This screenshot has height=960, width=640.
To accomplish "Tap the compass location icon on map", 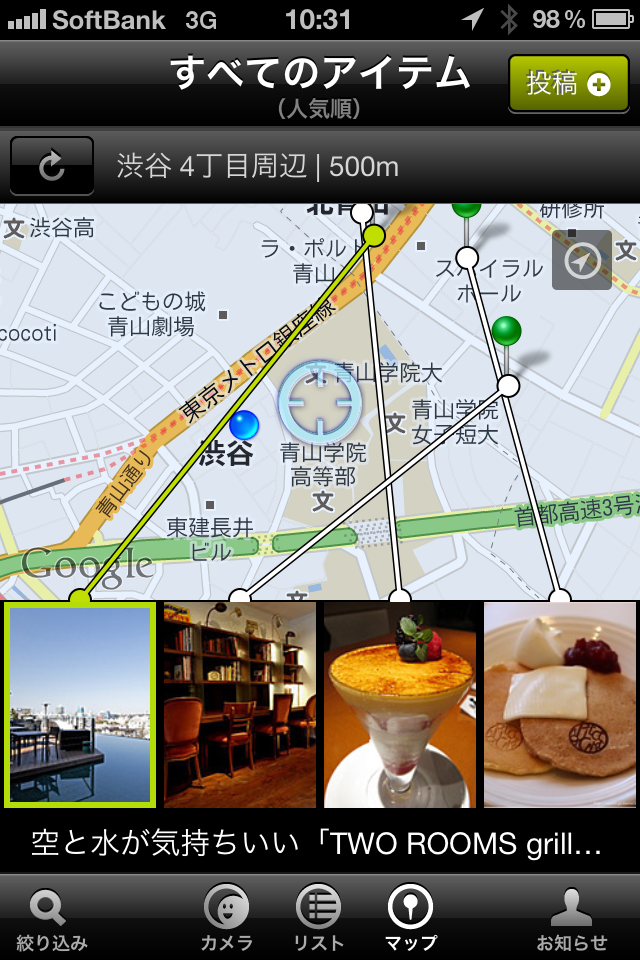I will [x=582, y=261].
